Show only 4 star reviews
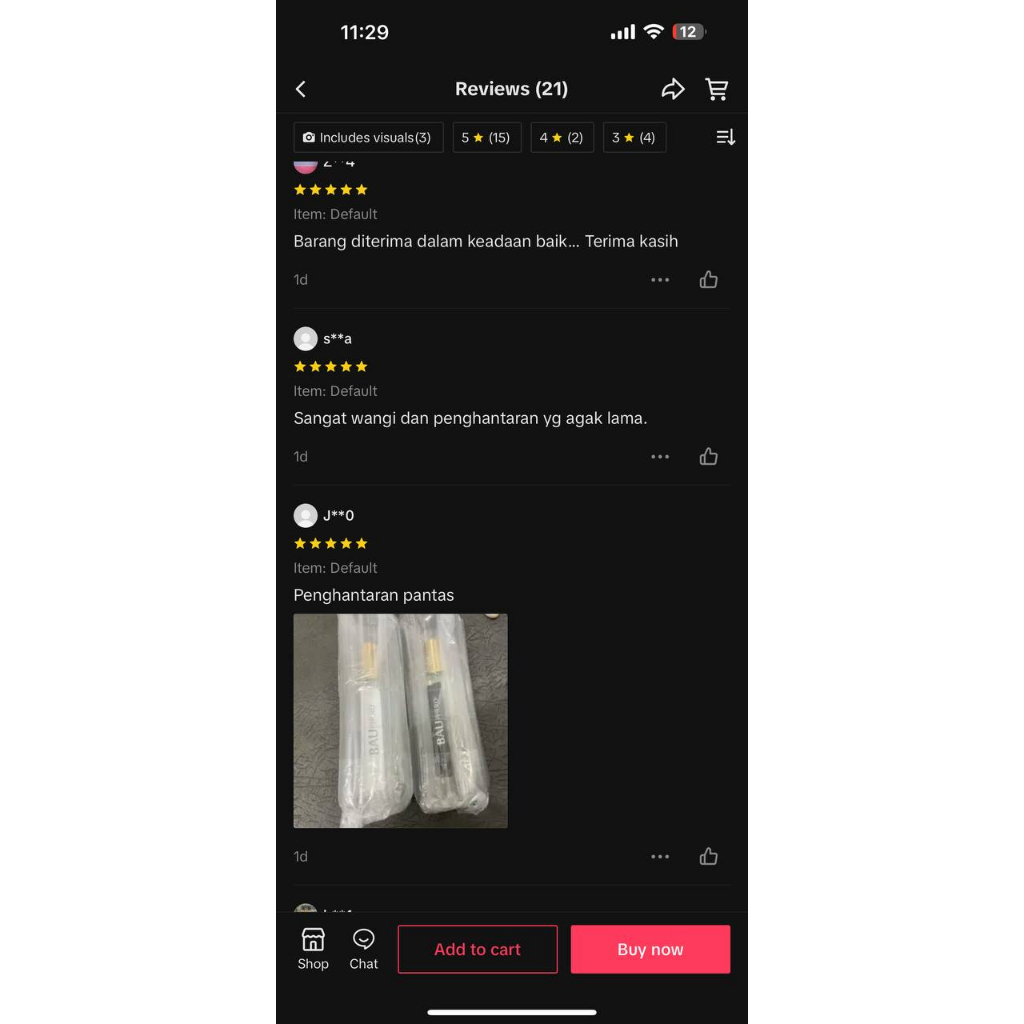The width and height of the screenshot is (1024, 1024). (x=561, y=138)
